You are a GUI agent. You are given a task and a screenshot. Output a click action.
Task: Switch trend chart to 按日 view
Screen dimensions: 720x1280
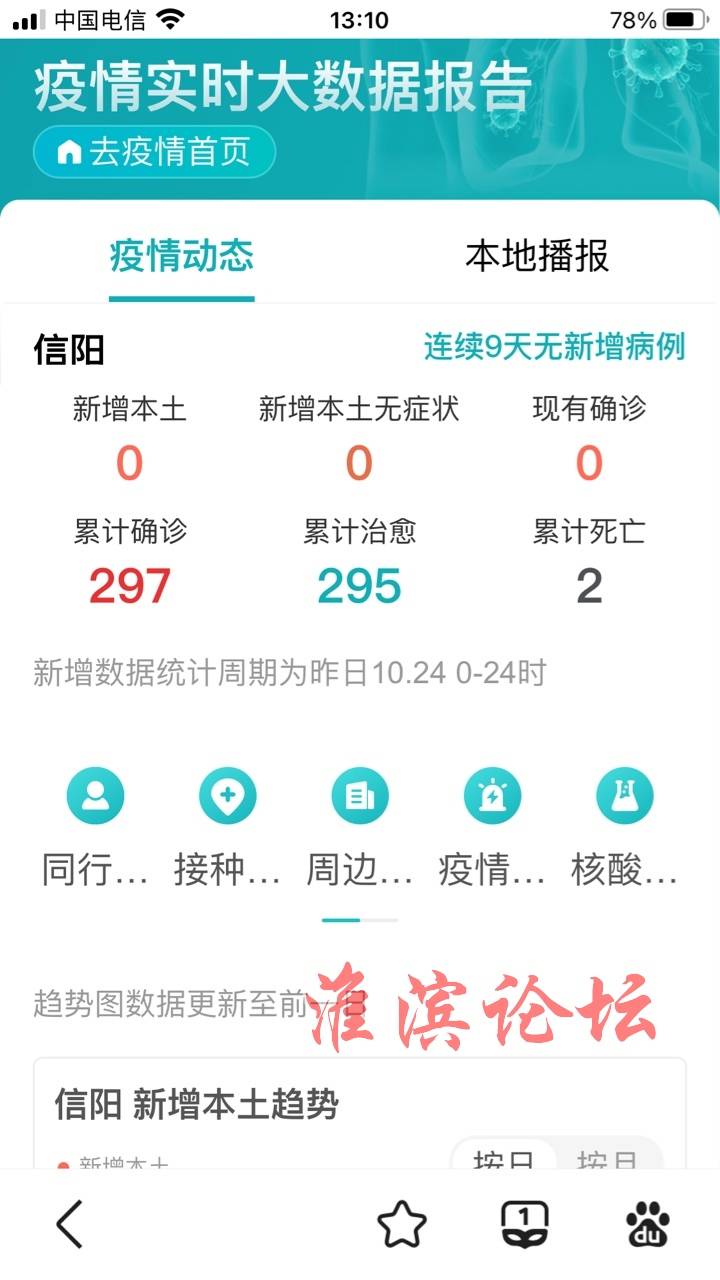tap(502, 1160)
